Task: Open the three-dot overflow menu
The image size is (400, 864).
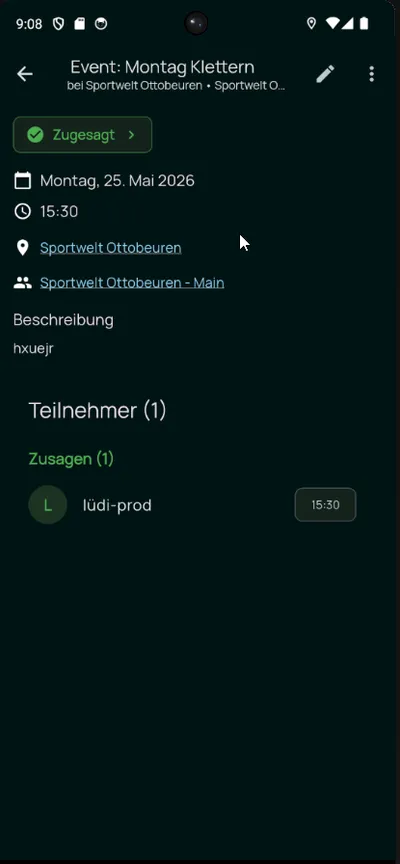Action: point(372,74)
